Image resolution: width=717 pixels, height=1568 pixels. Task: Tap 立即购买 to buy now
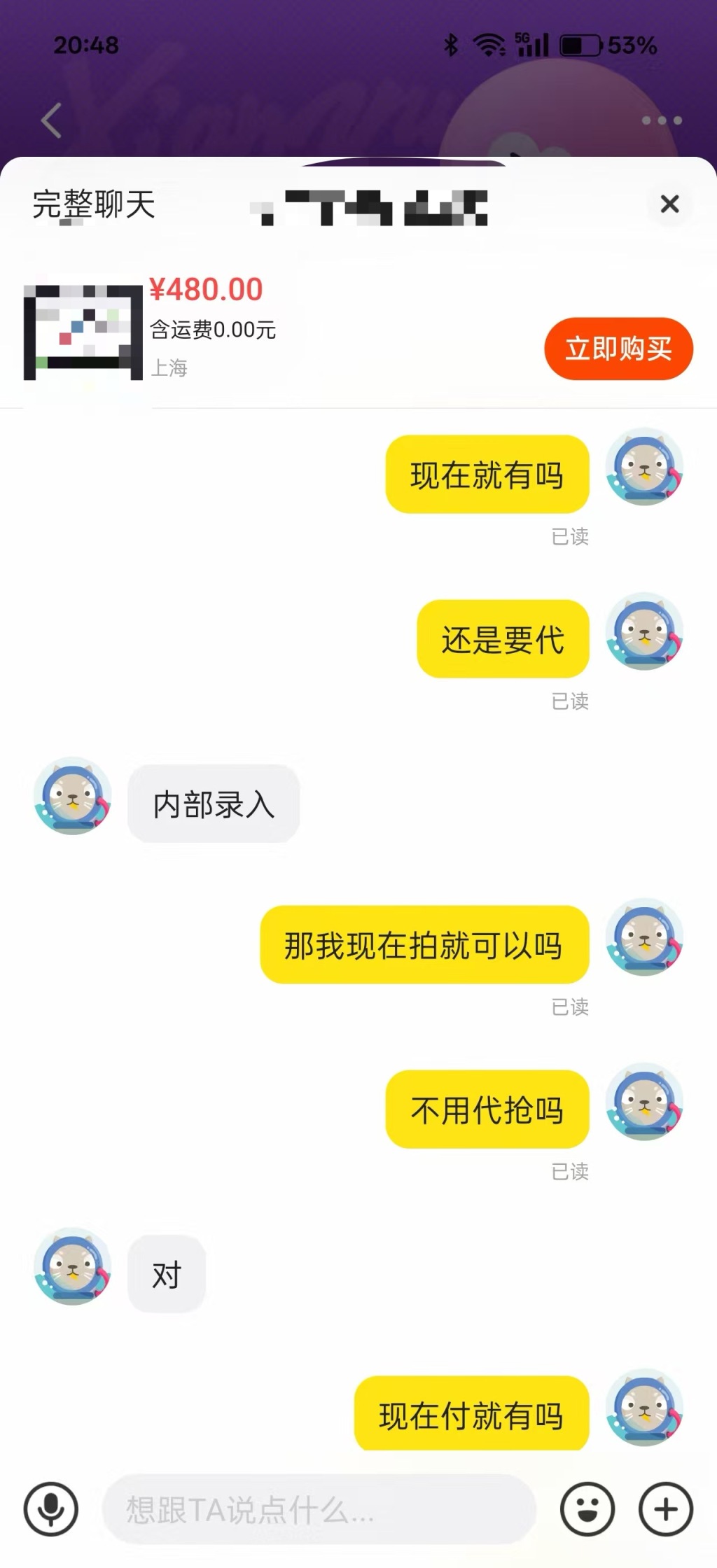[618, 349]
